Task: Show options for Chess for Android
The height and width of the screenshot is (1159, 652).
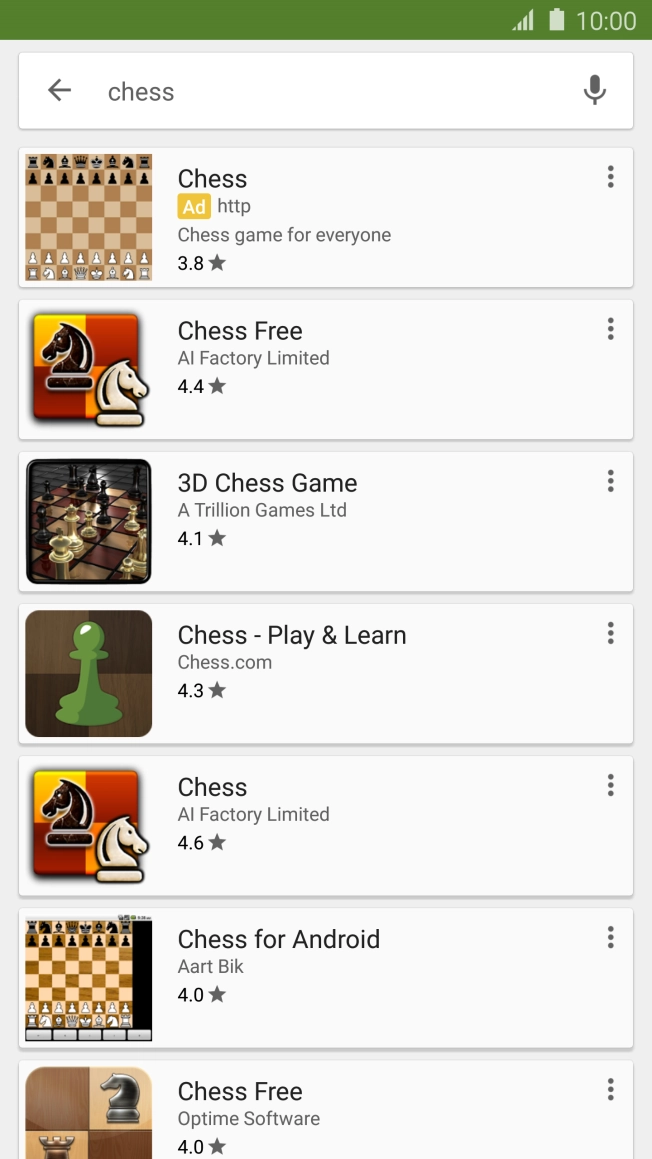Action: point(610,938)
